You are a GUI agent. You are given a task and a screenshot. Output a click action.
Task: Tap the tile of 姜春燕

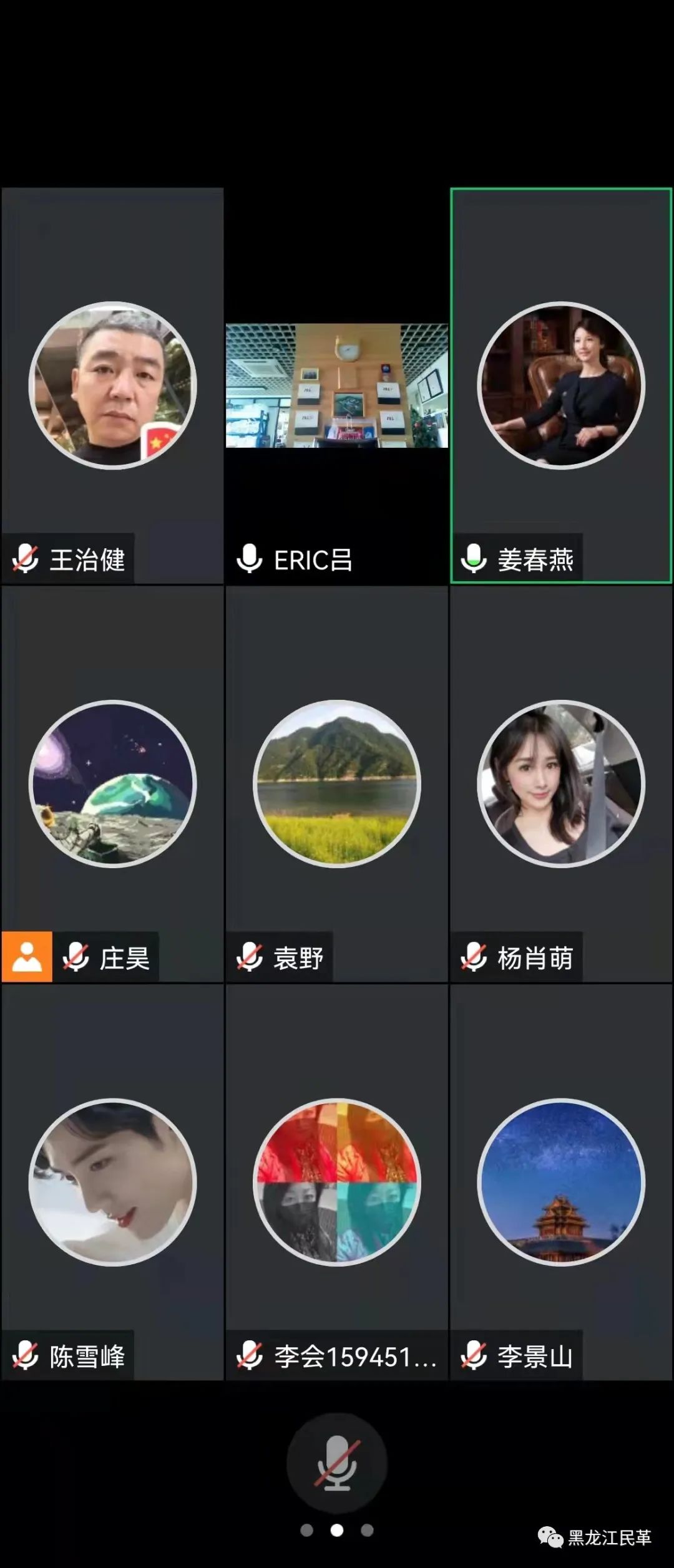[561, 385]
